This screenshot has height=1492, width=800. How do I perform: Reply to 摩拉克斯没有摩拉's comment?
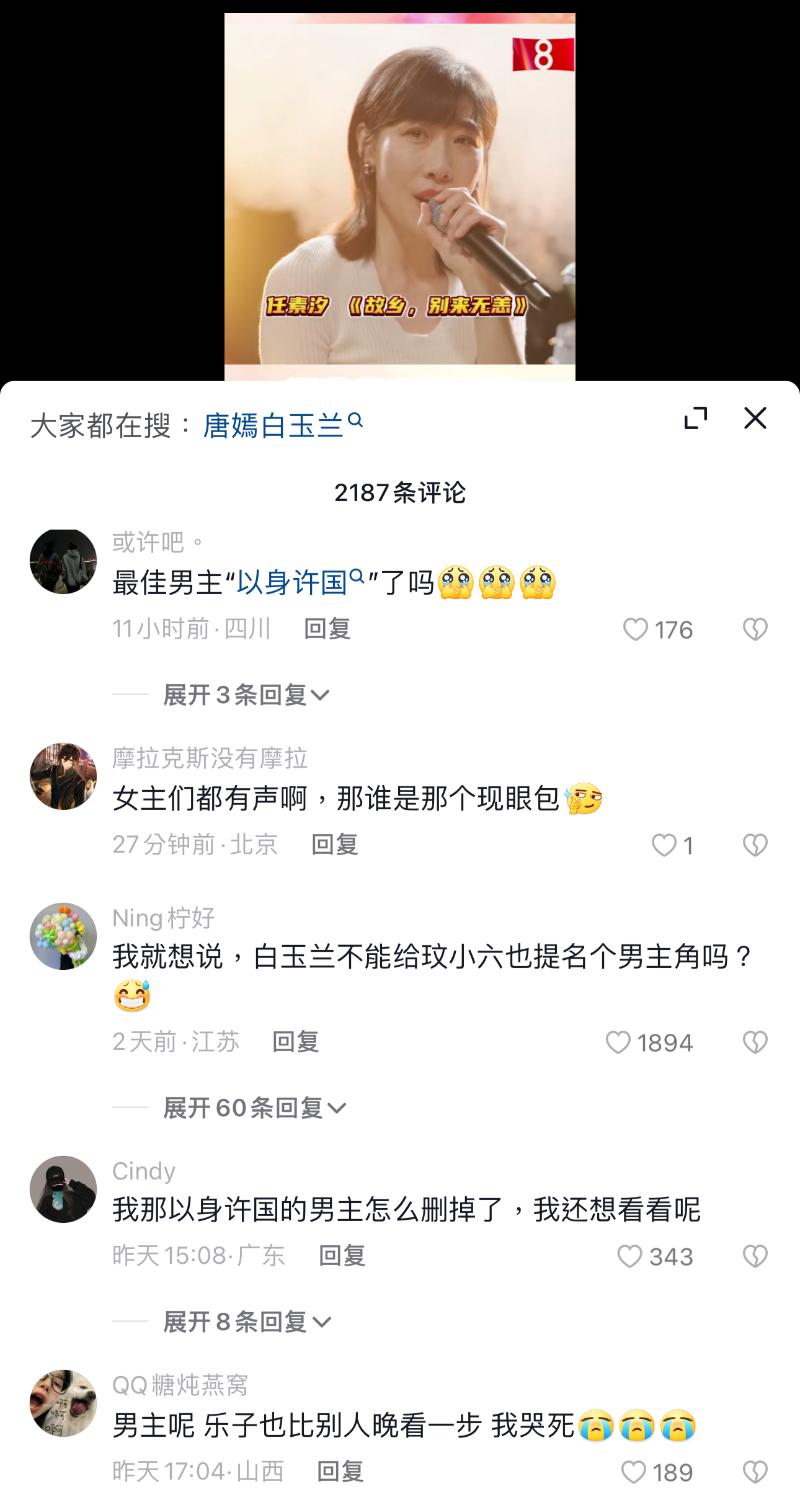tap(334, 844)
